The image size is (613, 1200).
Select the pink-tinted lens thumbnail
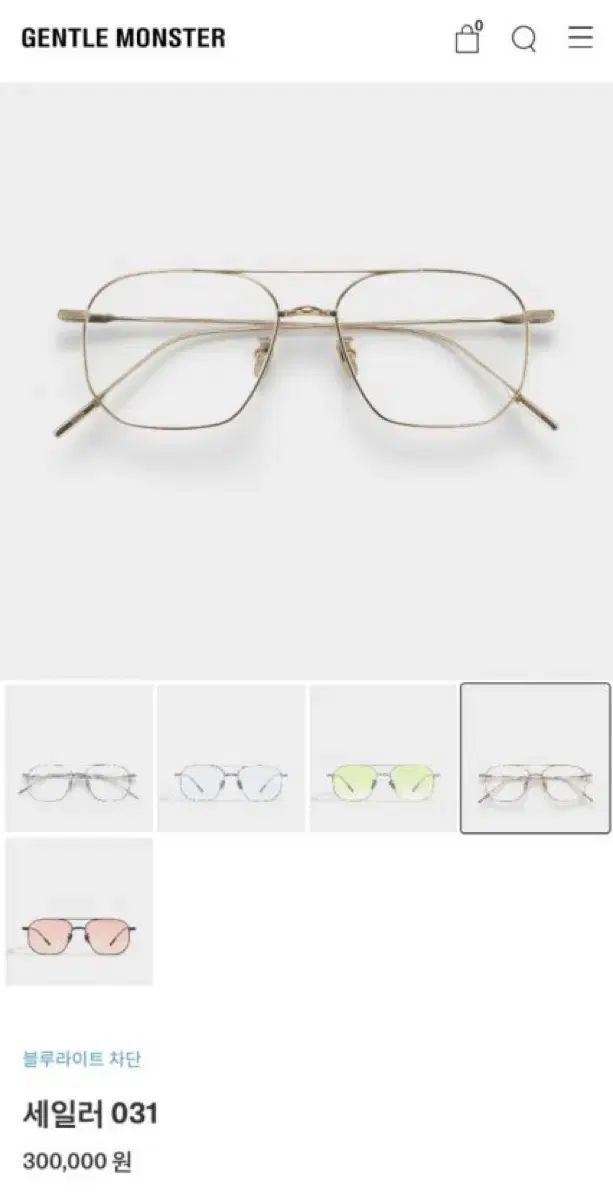[79, 912]
